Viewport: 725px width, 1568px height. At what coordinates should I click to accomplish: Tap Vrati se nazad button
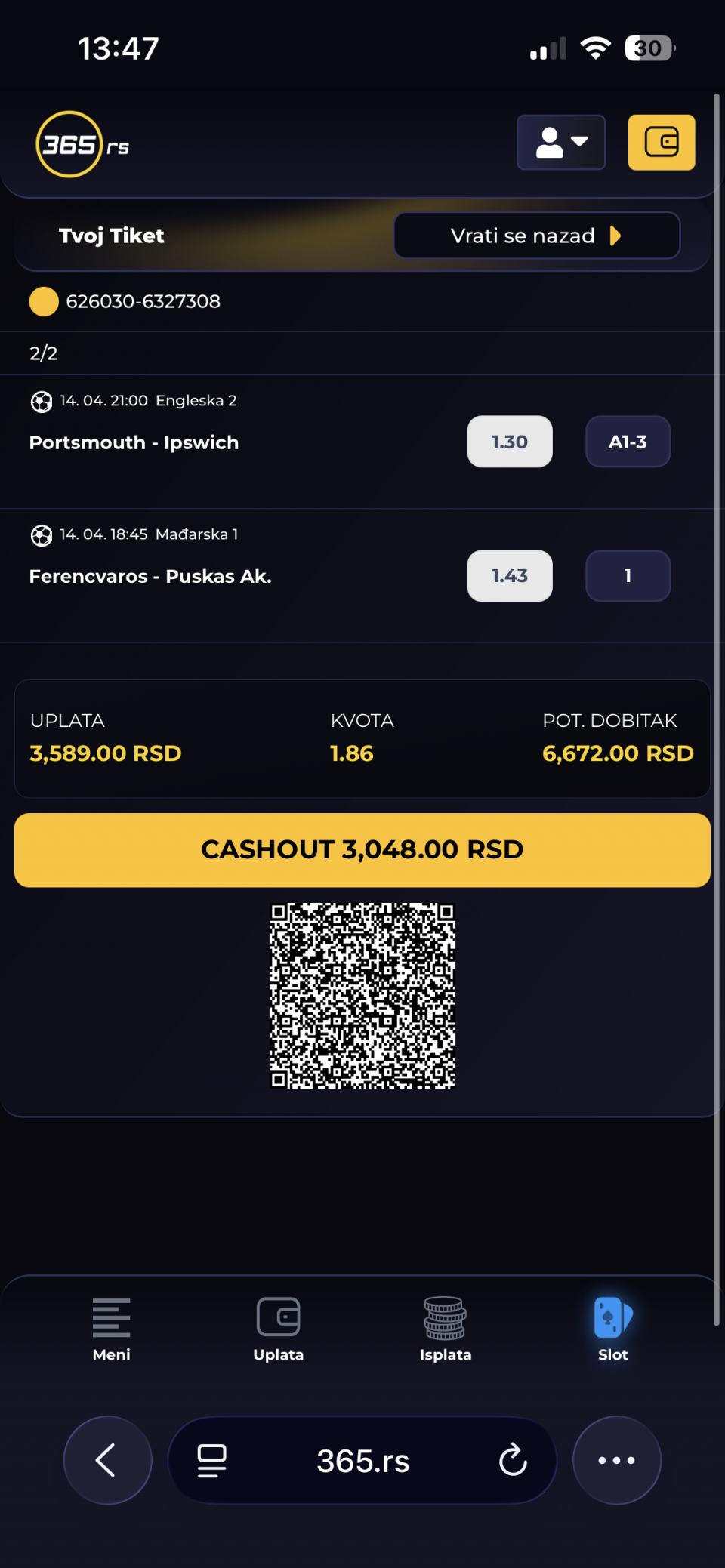[536, 236]
